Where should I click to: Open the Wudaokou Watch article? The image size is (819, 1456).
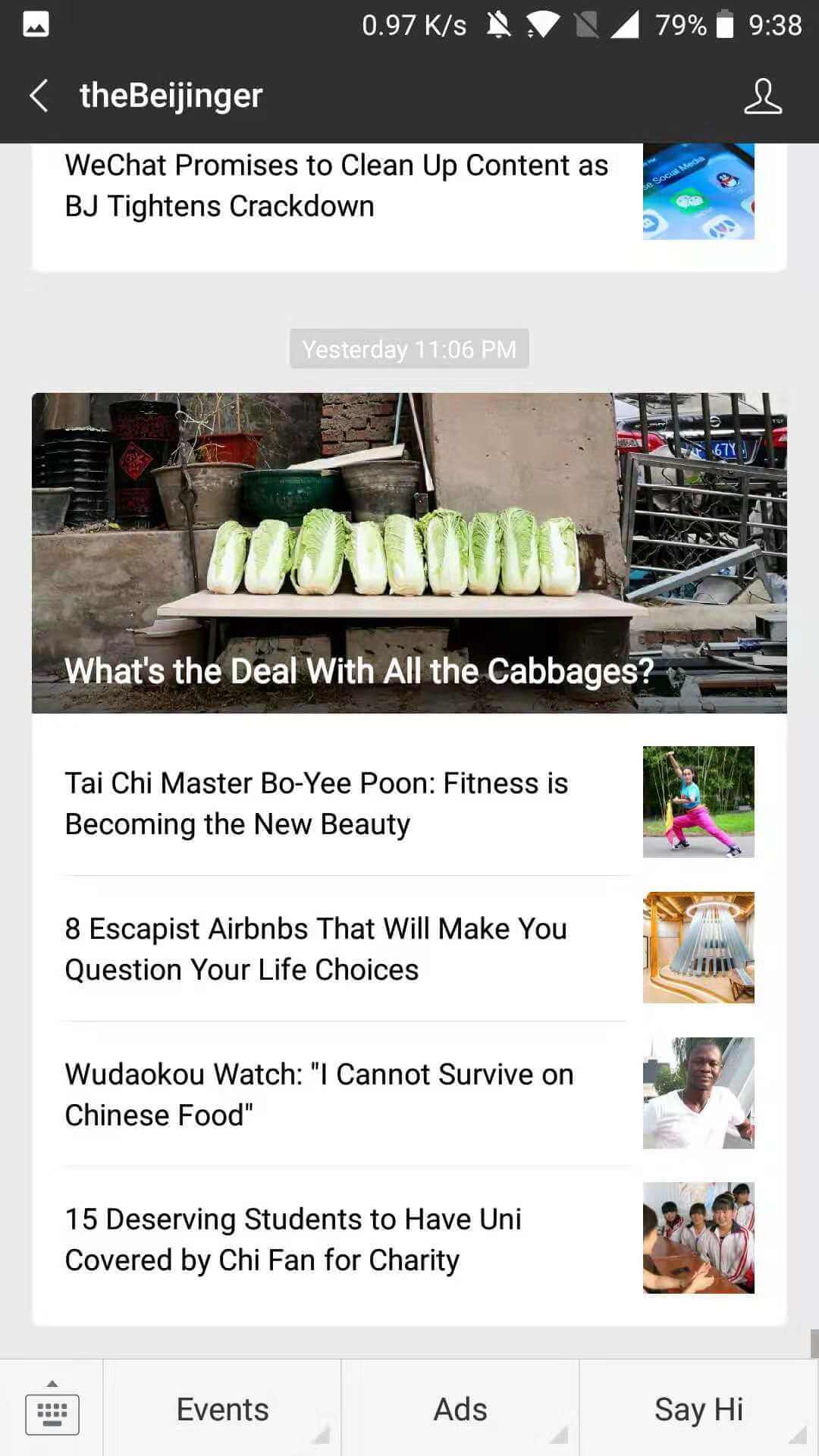tap(409, 1094)
